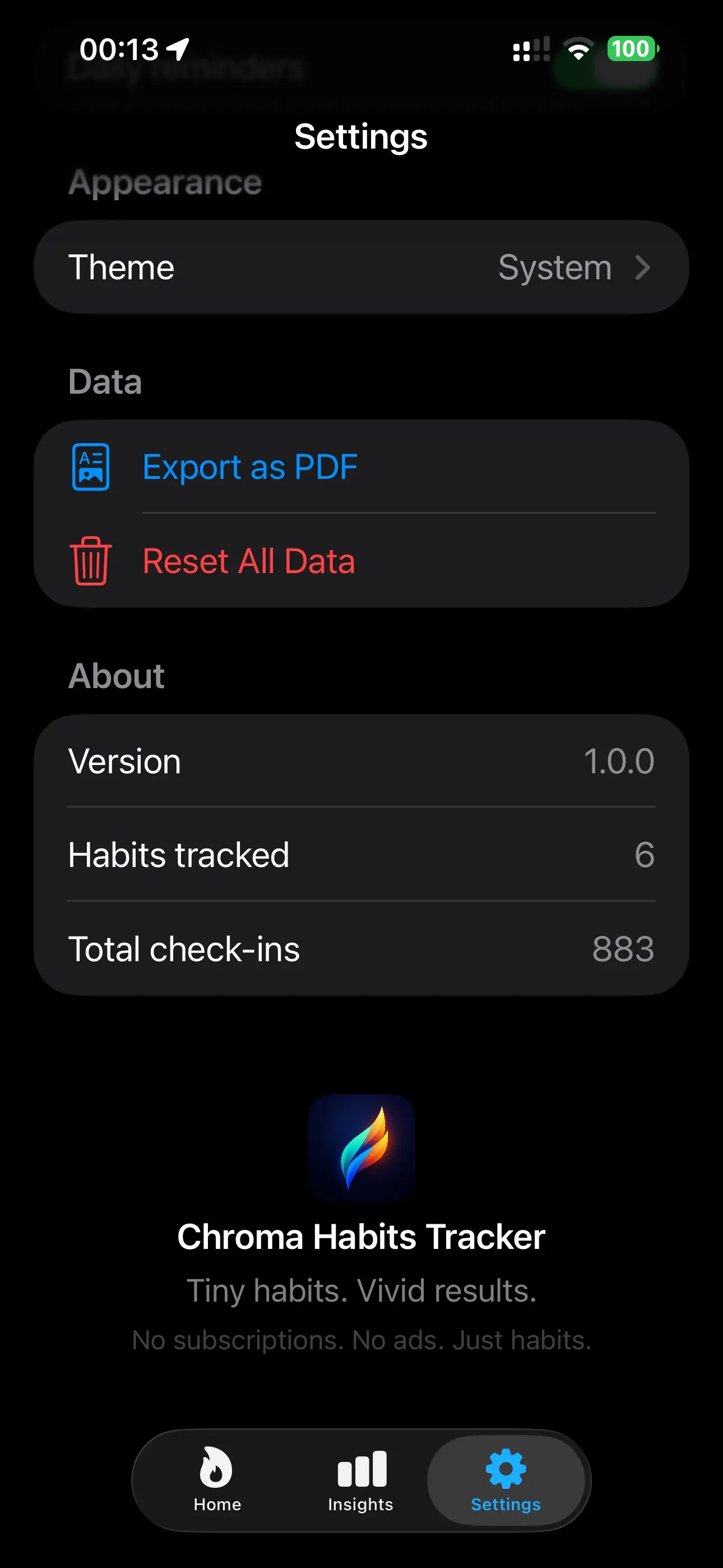
Task: Select the Total check-ins row
Action: [x=361, y=949]
